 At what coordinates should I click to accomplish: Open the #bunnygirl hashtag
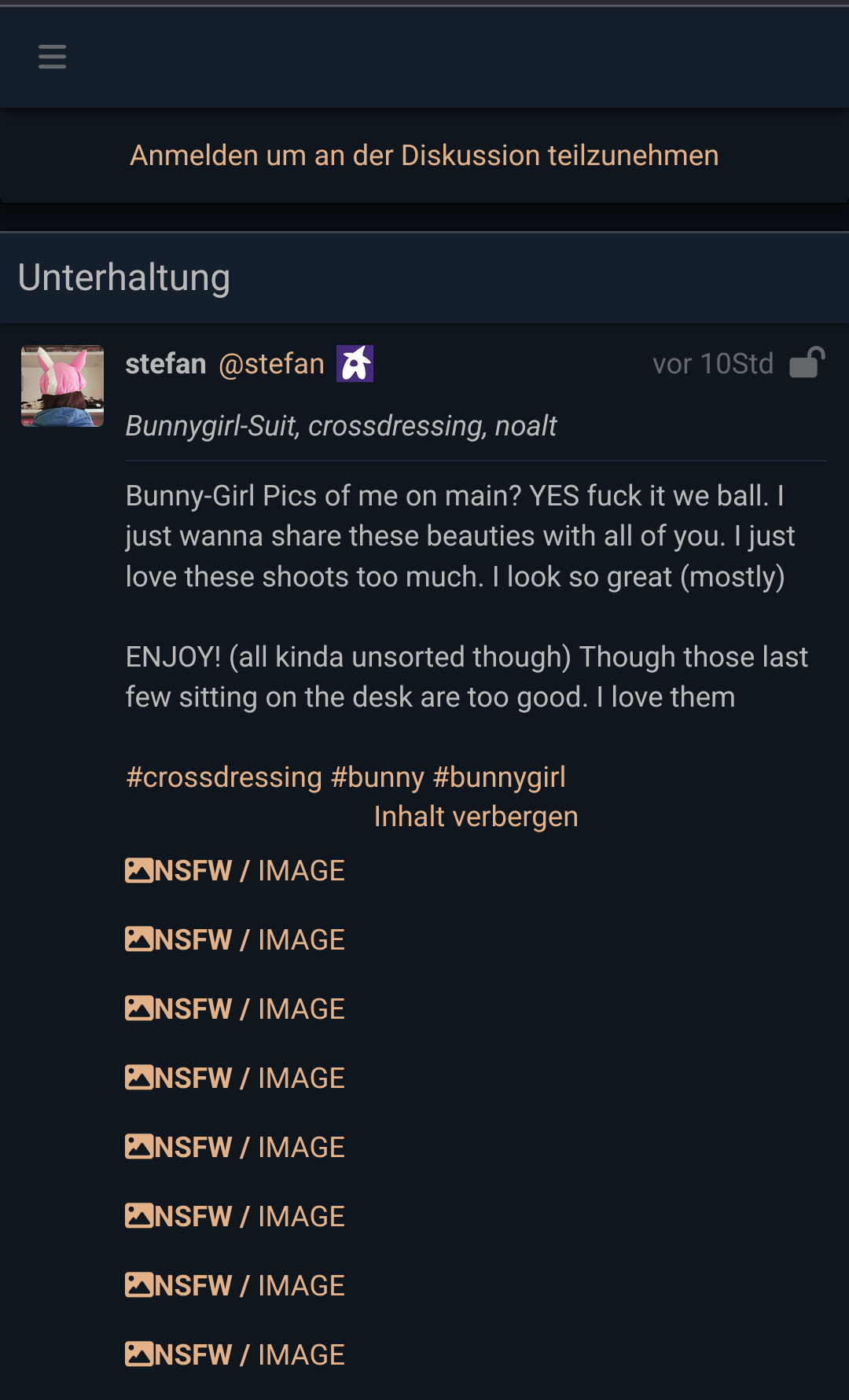click(x=499, y=777)
